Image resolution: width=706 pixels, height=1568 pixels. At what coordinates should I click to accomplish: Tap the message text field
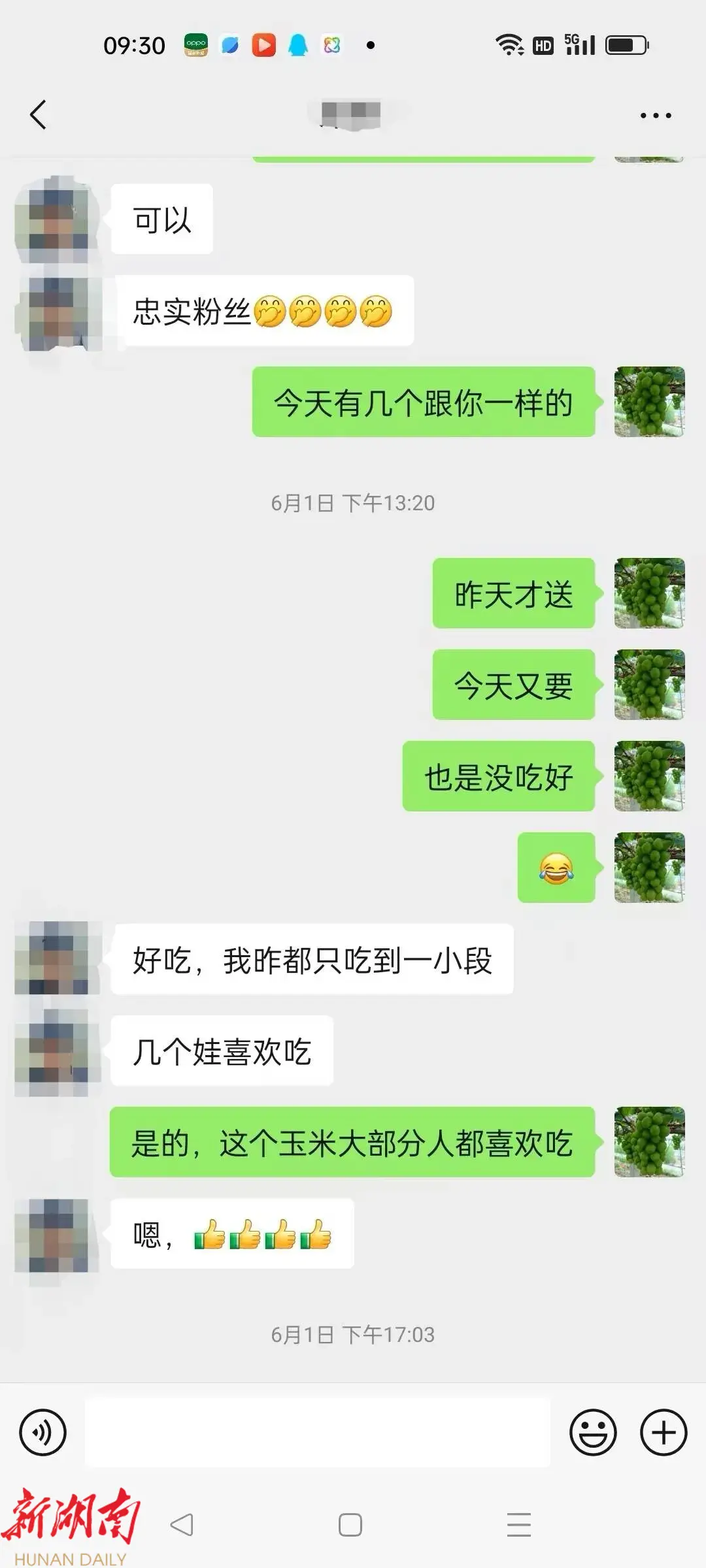click(318, 1433)
